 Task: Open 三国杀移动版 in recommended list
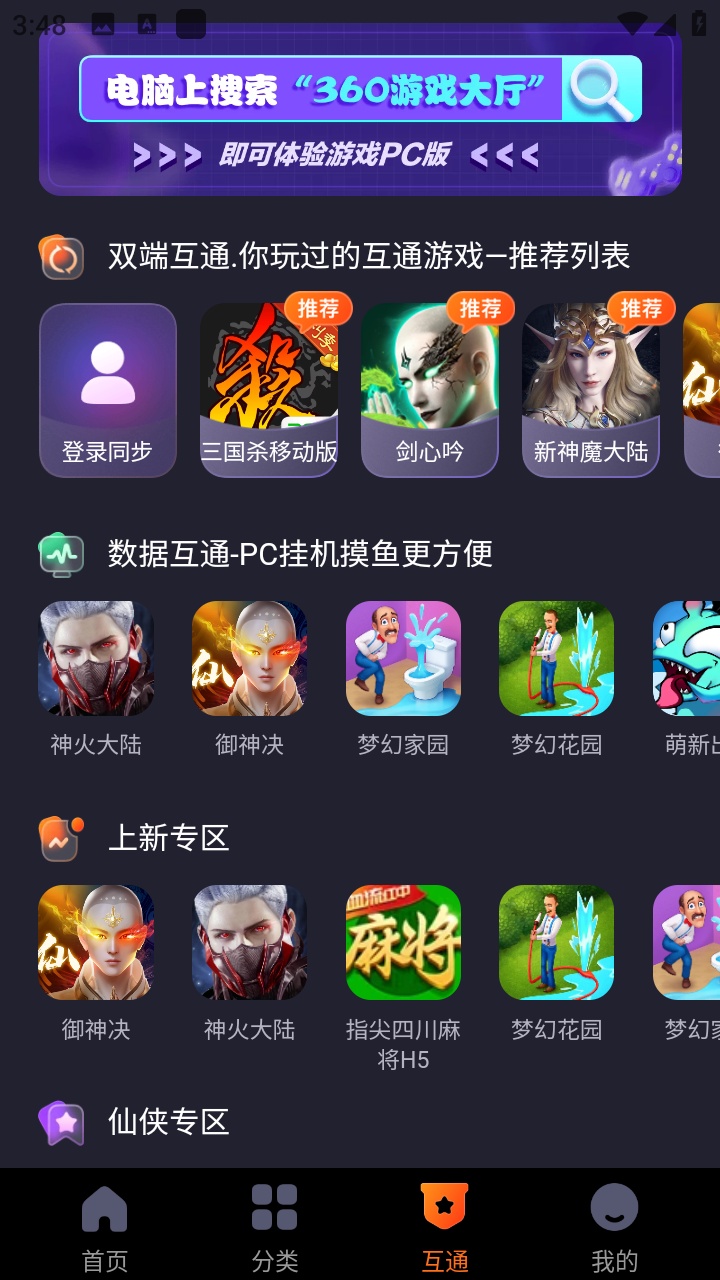click(x=269, y=390)
